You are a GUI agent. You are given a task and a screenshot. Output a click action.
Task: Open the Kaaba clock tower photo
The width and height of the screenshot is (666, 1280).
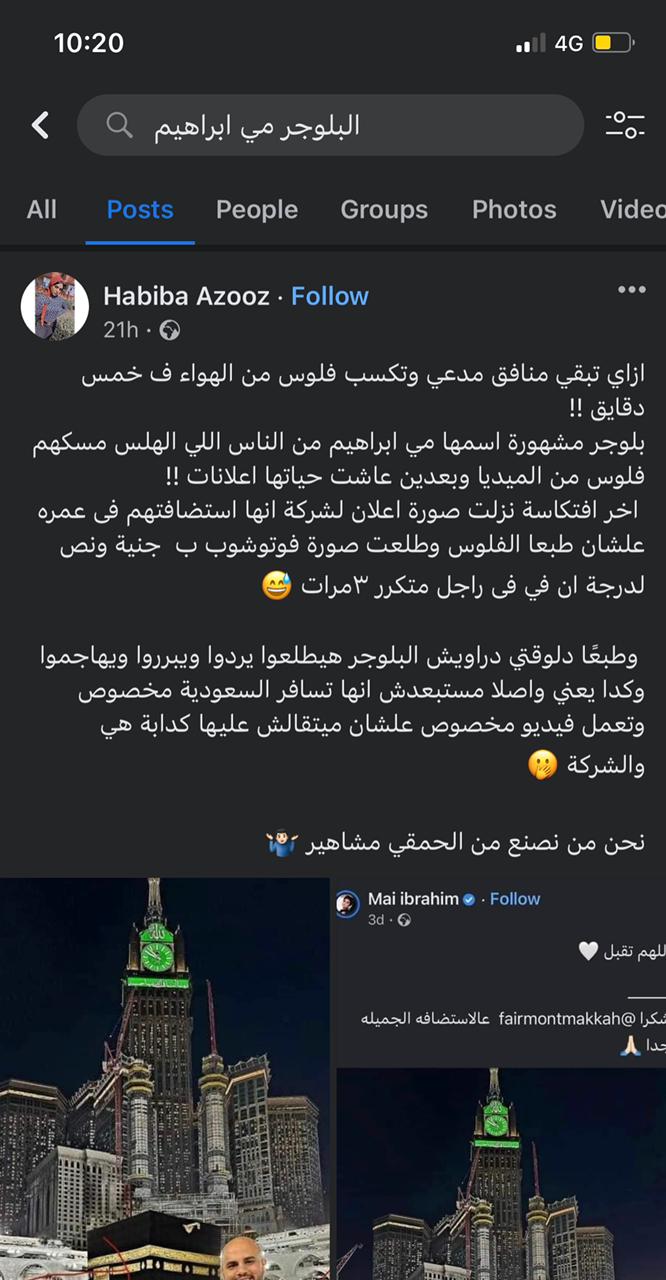click(164, 1078)
